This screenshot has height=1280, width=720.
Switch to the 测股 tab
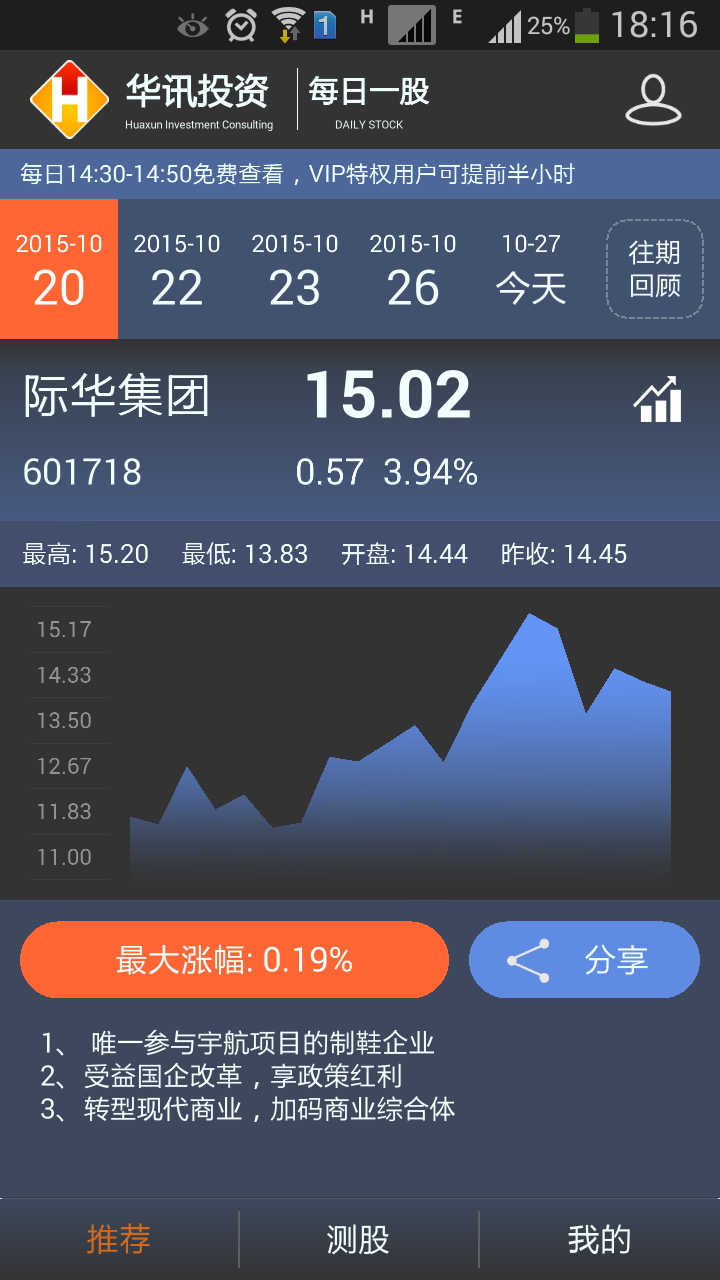[357, 1238]
